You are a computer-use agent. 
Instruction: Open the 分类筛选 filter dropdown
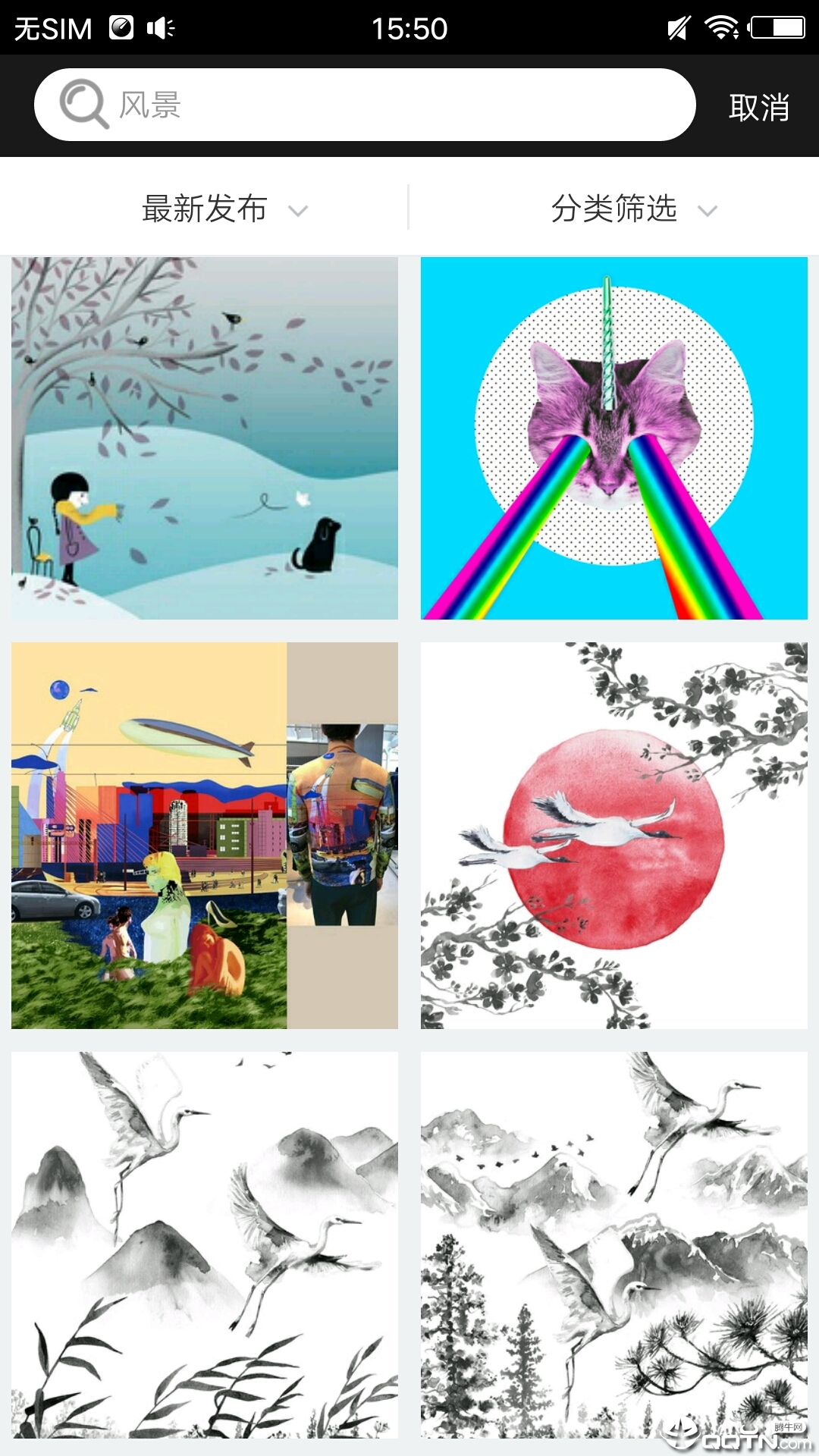click(633, 209)
